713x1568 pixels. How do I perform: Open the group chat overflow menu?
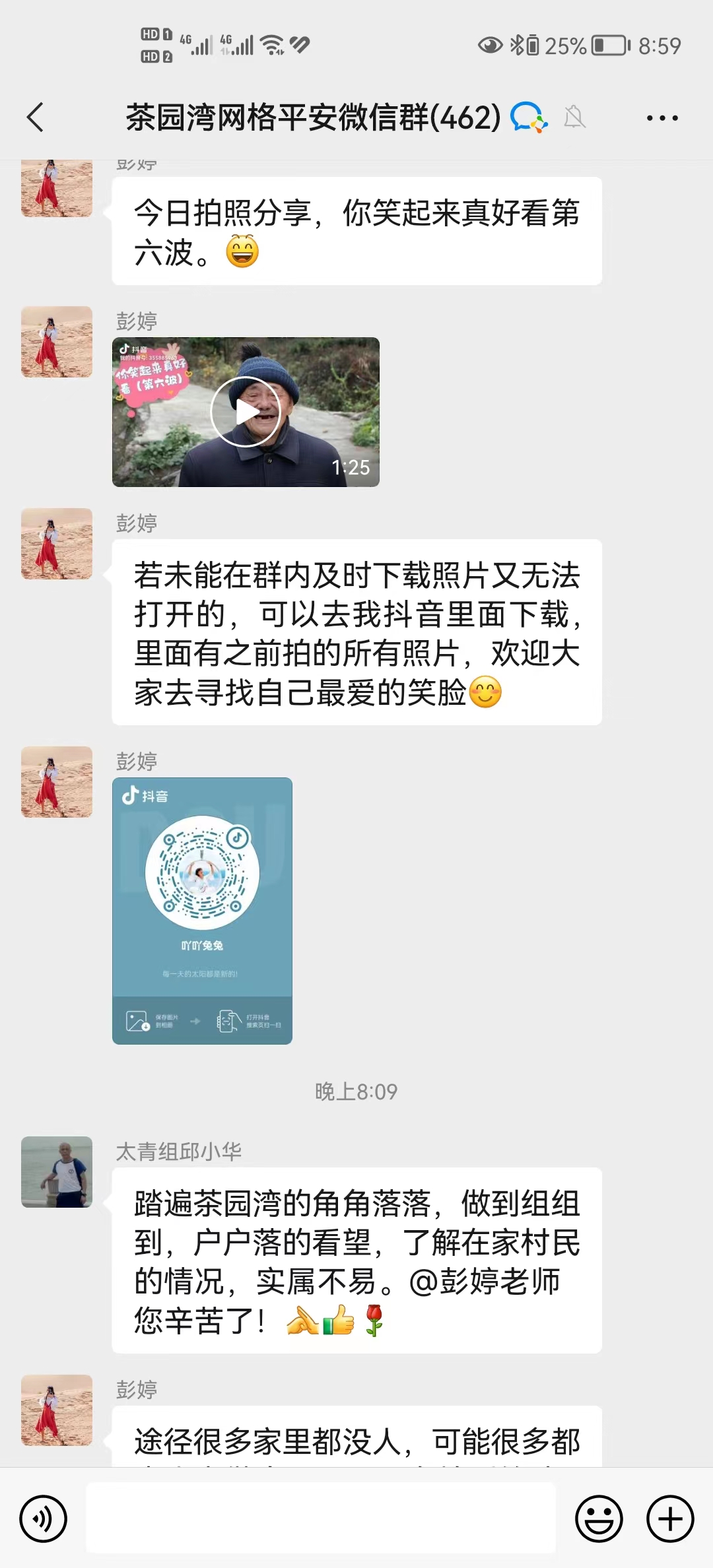tap(662, 118)
